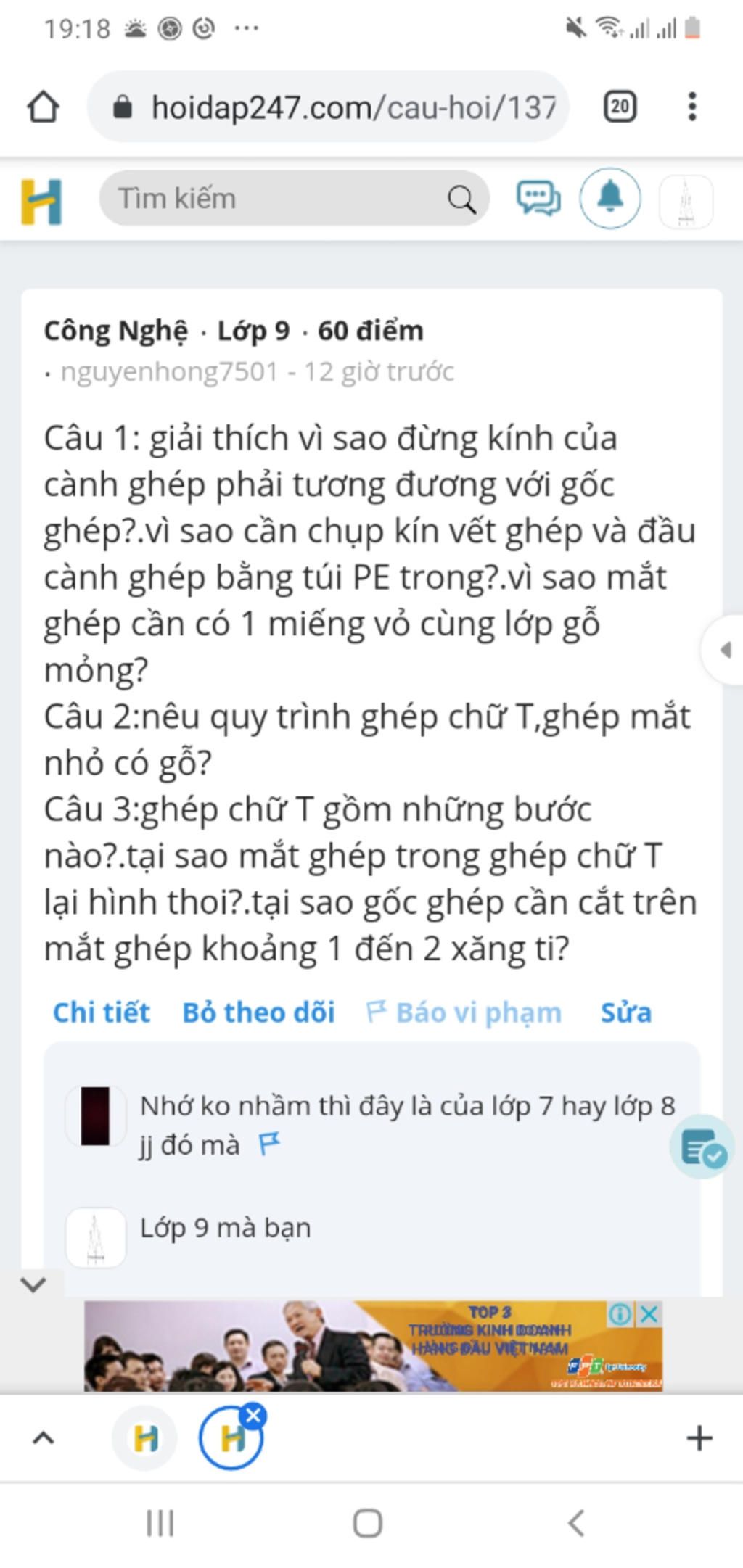Tap Bỏ theo dõi to unfollow the question
This screenshot has height=1568, width=743.
coord(258,1012)
